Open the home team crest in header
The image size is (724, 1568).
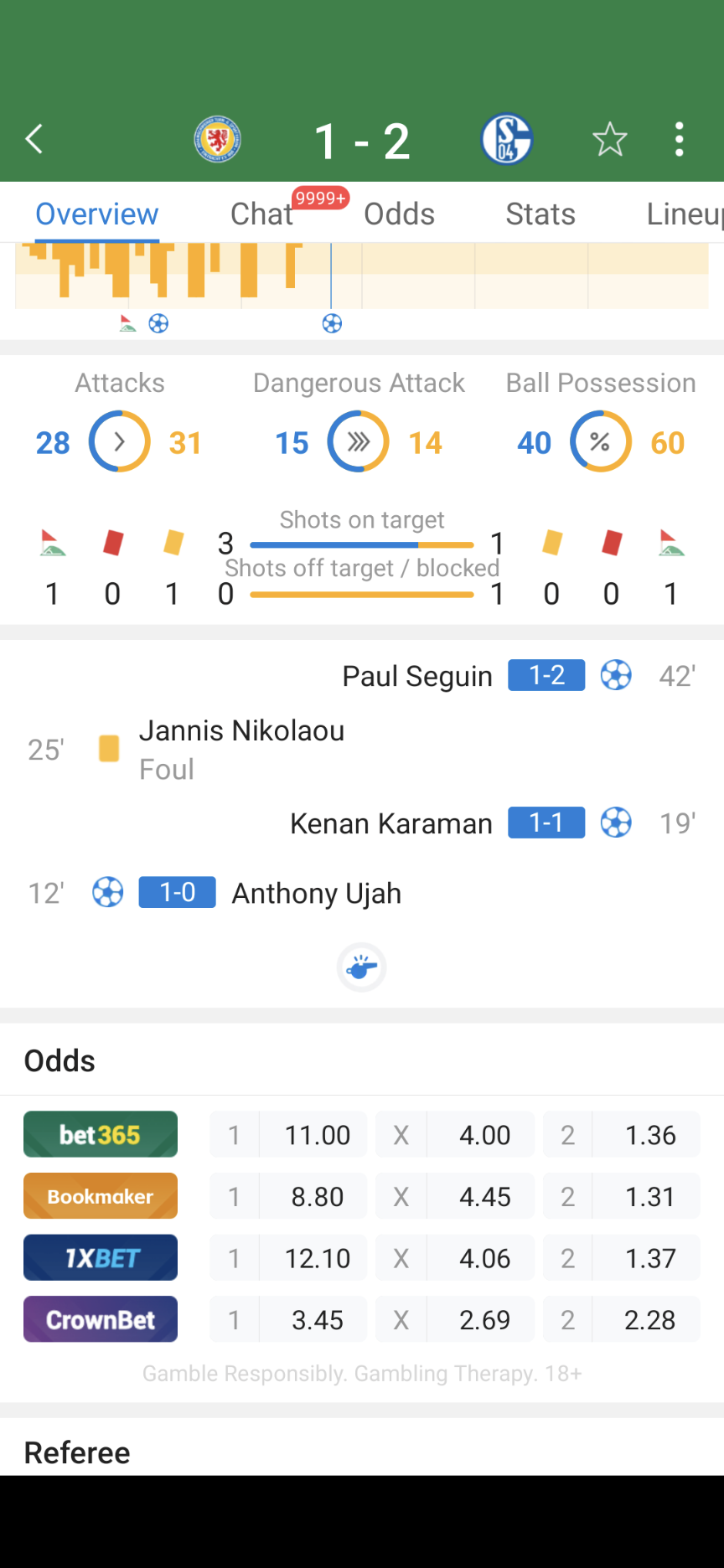click(x=218, y=139)
